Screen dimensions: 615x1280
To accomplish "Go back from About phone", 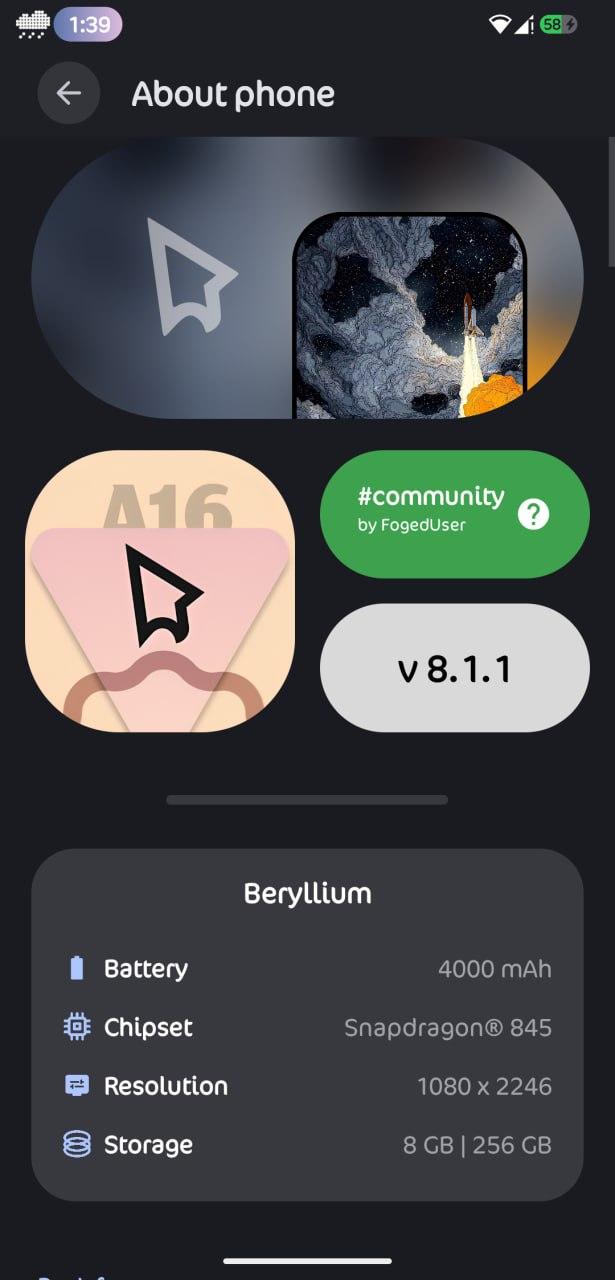I will [68, 93].
